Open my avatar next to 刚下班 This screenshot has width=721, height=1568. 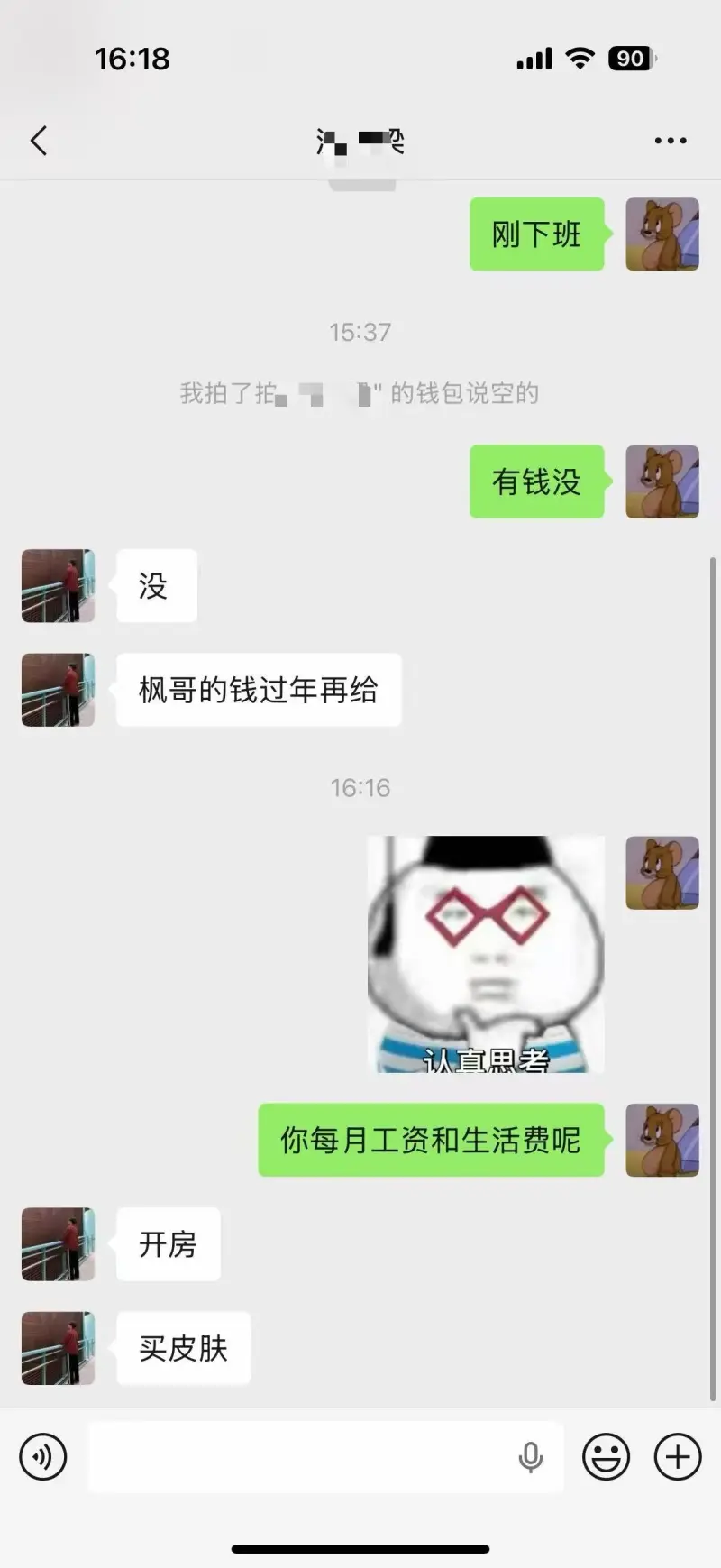[662, 234]
